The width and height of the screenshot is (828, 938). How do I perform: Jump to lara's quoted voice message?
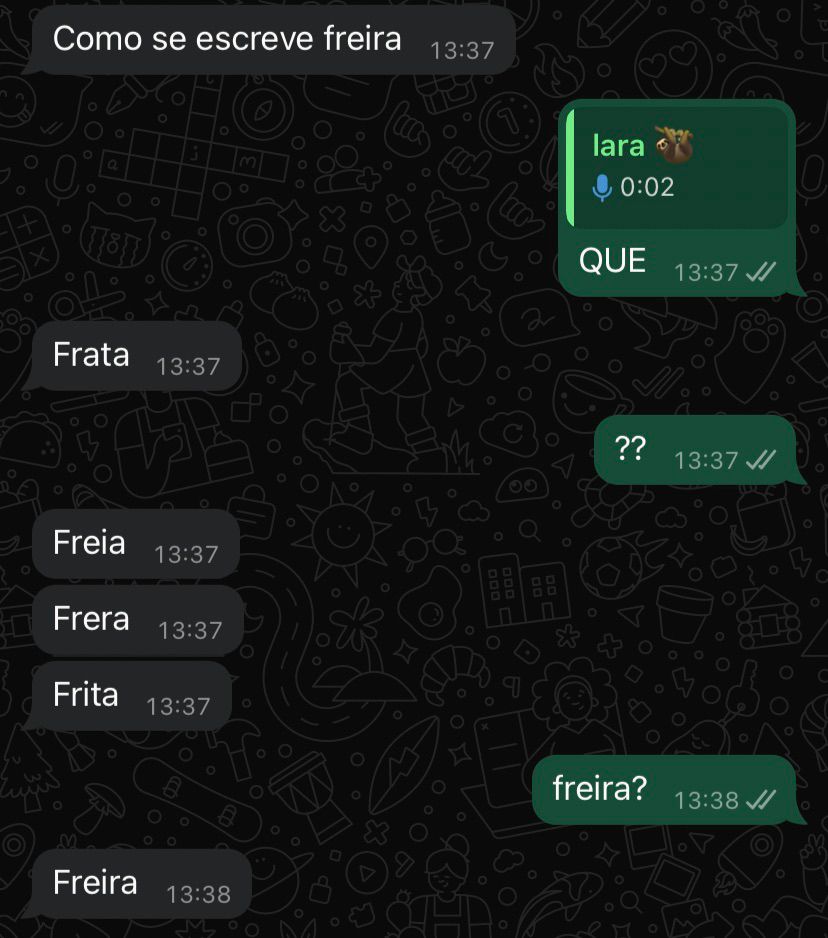pos(677,167)
